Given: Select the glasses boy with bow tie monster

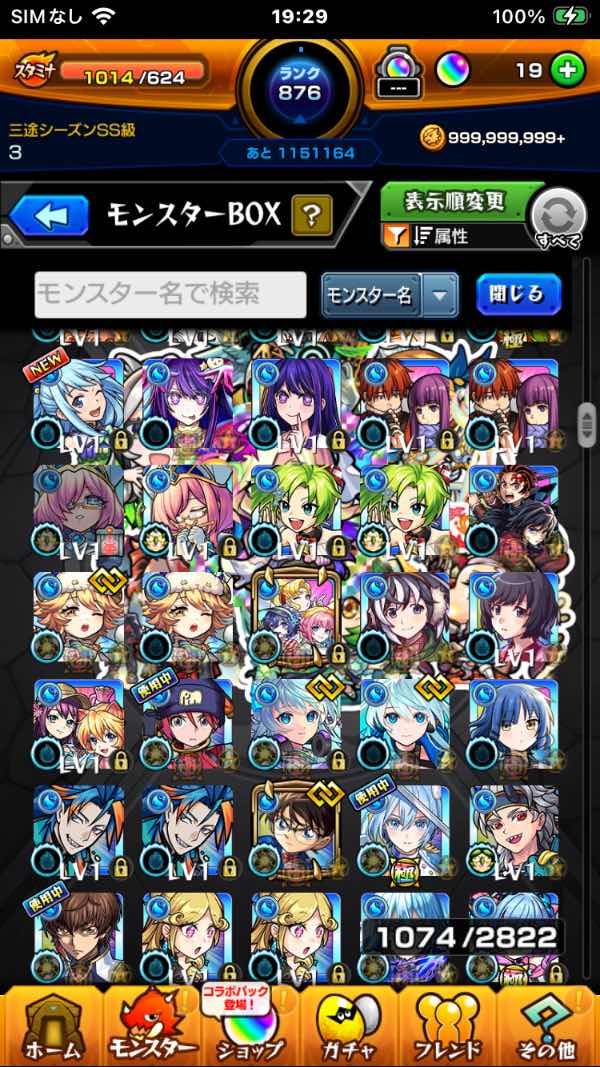Looking at the screenshot, I should (297, 831).
